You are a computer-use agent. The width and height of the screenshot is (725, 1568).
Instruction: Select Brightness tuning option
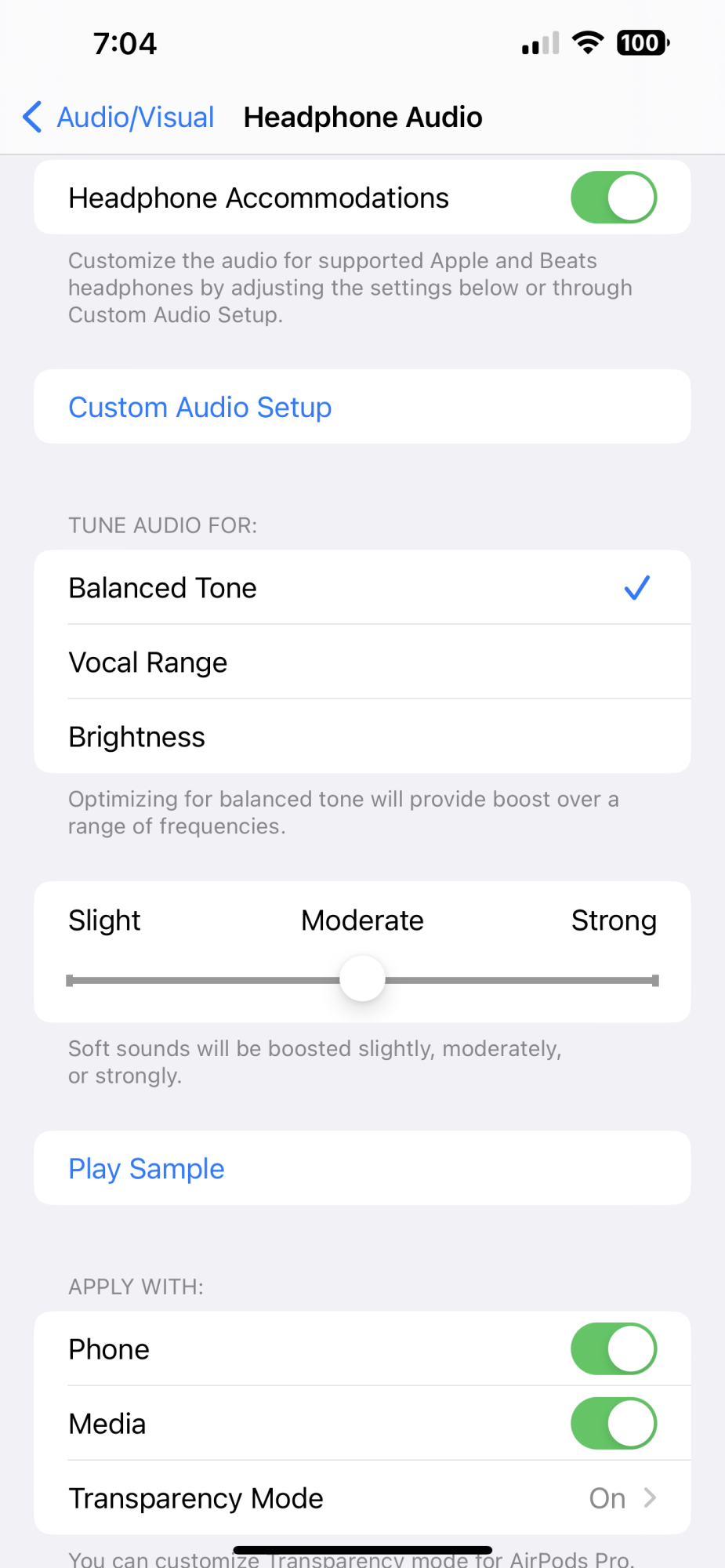(x=362, y=736)
